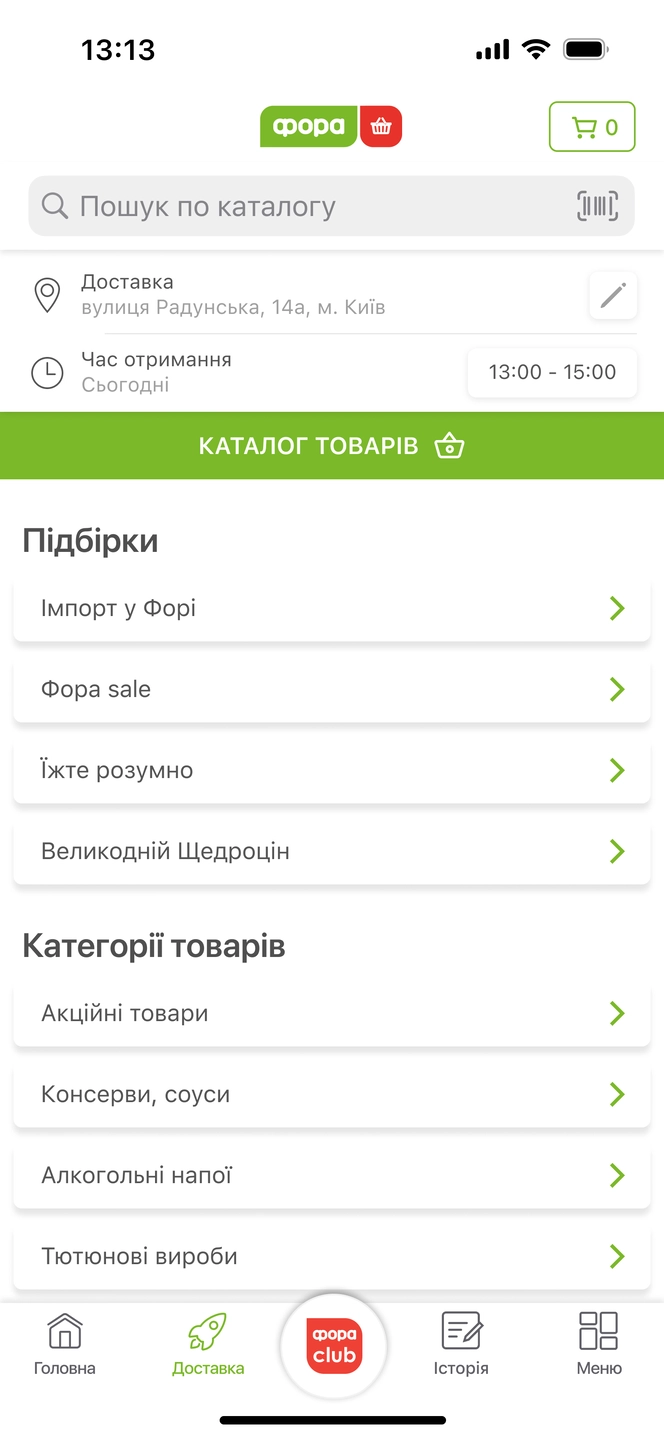Open Великодній Щедроцін collection

[332, 852]
